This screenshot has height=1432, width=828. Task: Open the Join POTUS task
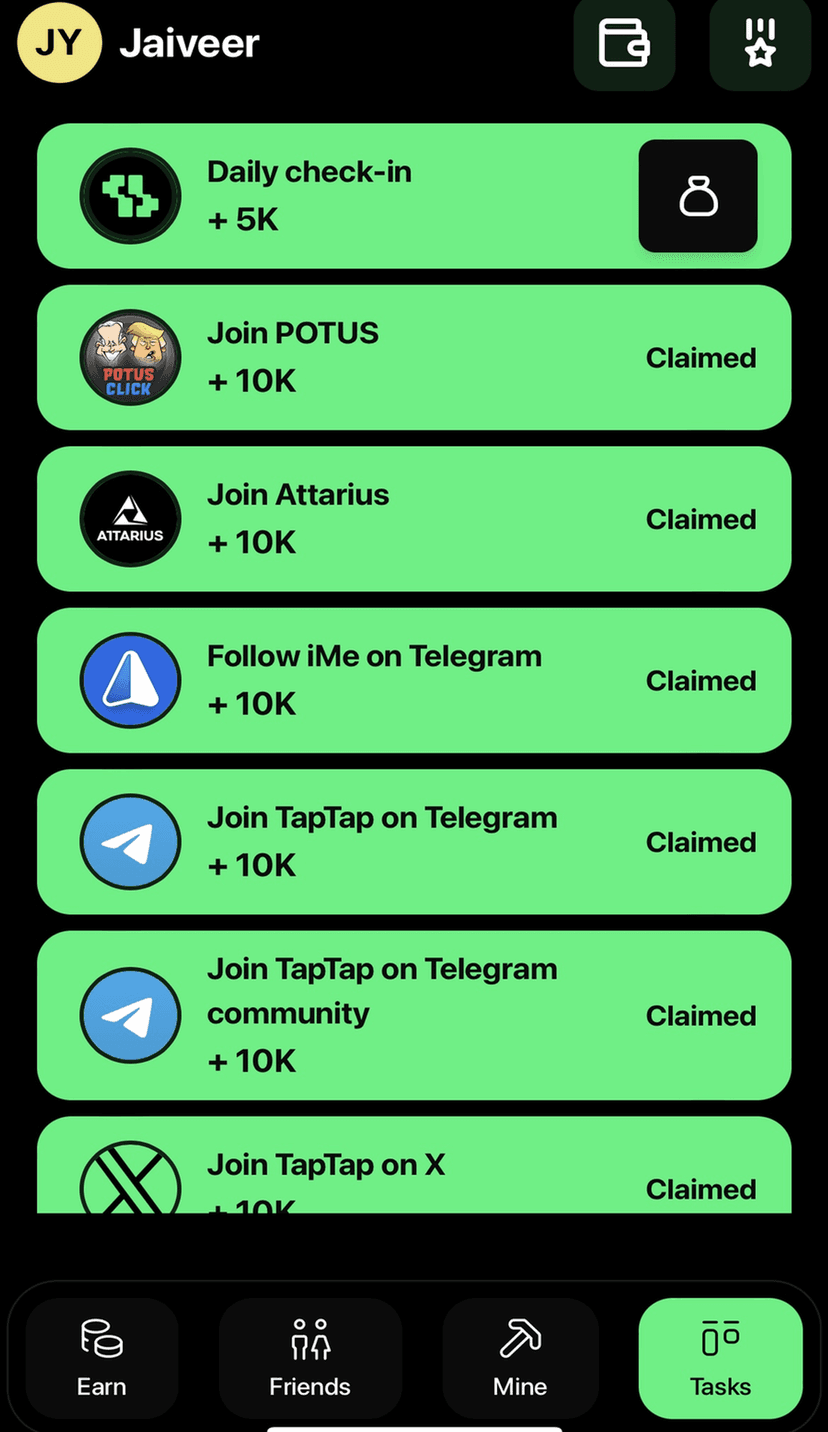(414, 357)
